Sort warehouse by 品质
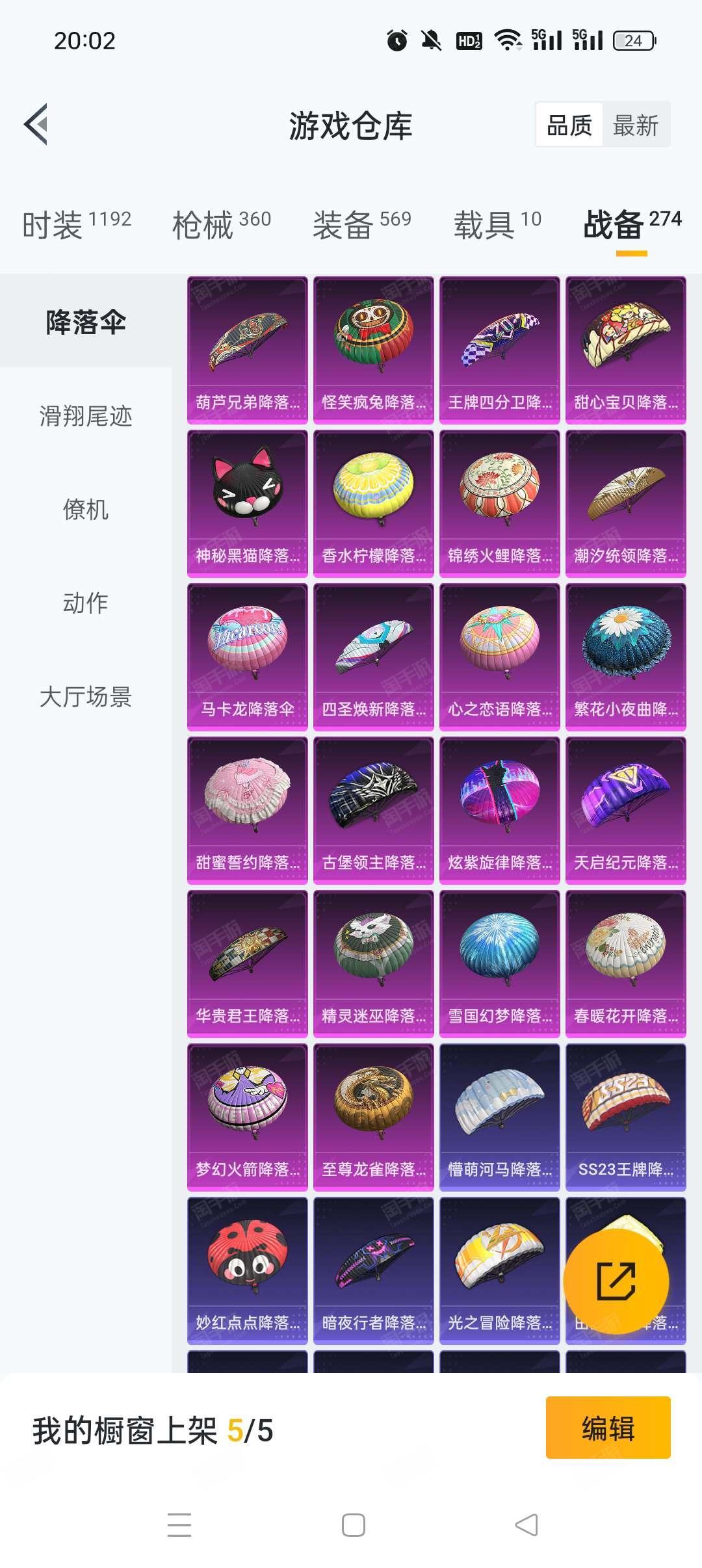This screenshot has width=702, height=1568. (x=569, y=125)
